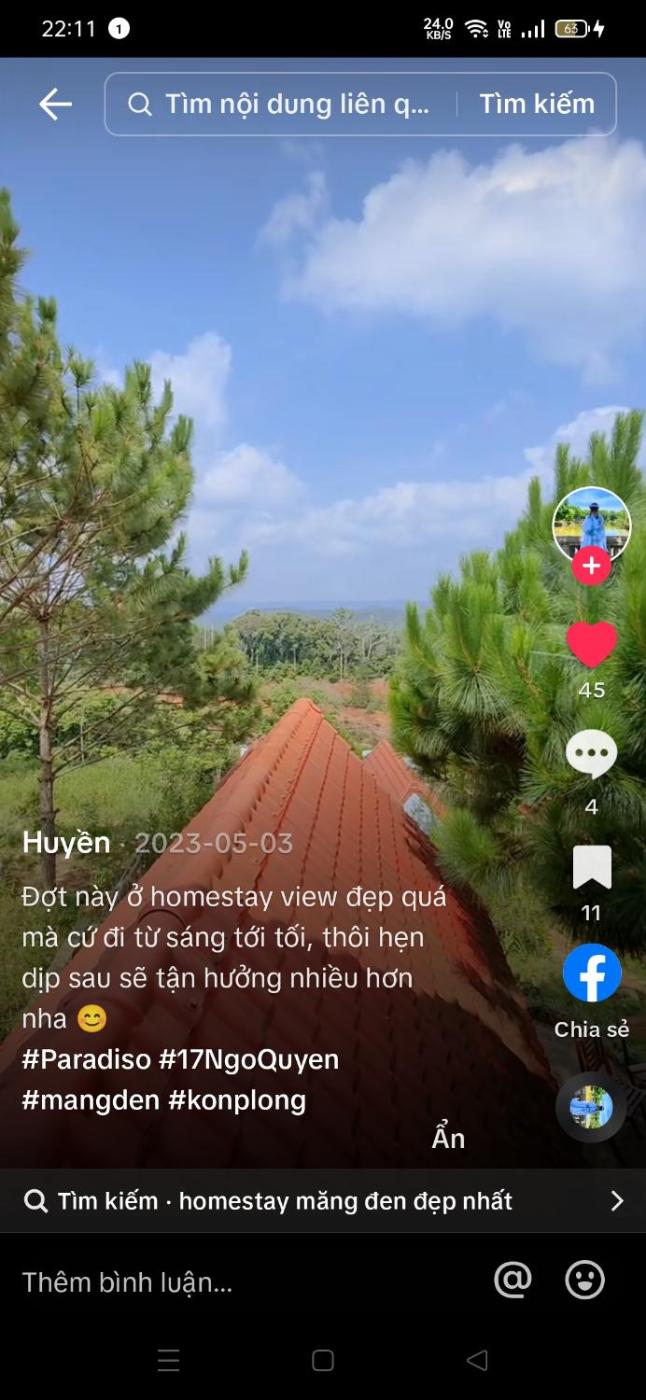Follow Huyền with the red plus button

point(591,566)
